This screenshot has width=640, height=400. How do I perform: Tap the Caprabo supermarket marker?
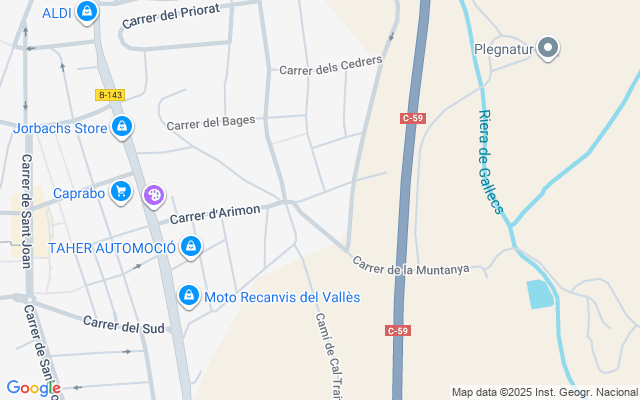pos(122,191)
